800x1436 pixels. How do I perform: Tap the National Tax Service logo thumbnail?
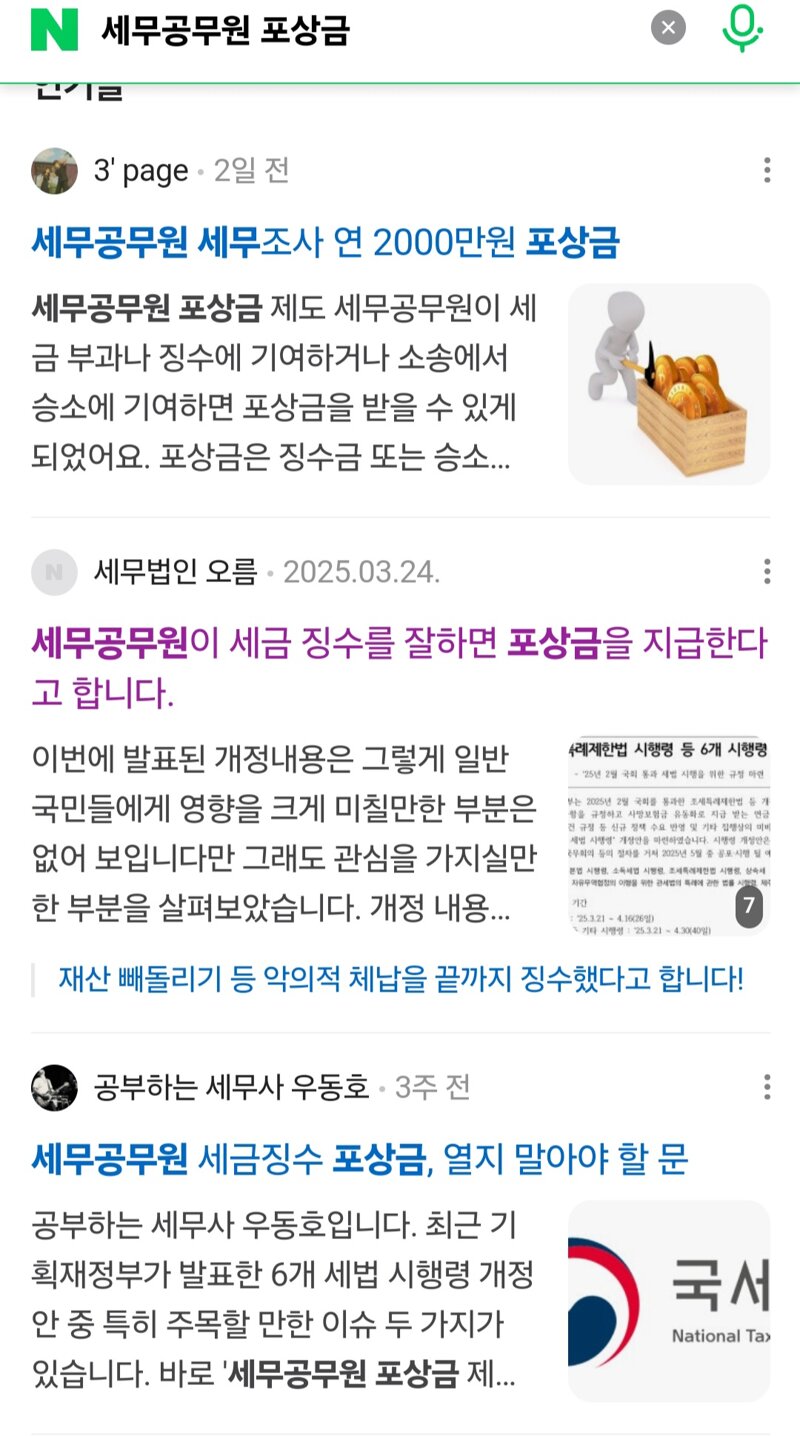[x=669, y=1301]
